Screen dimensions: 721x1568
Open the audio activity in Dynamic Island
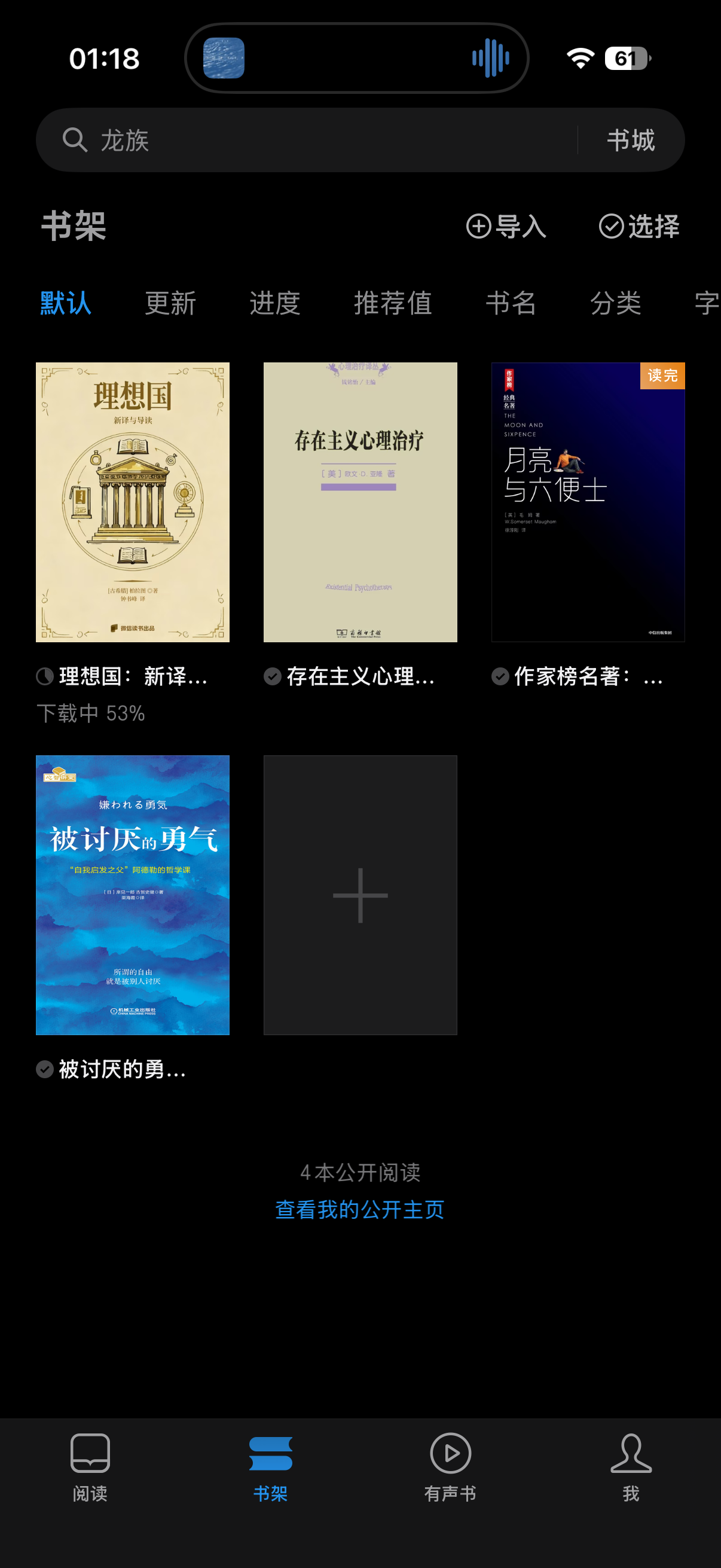click(x=356, y=59)
